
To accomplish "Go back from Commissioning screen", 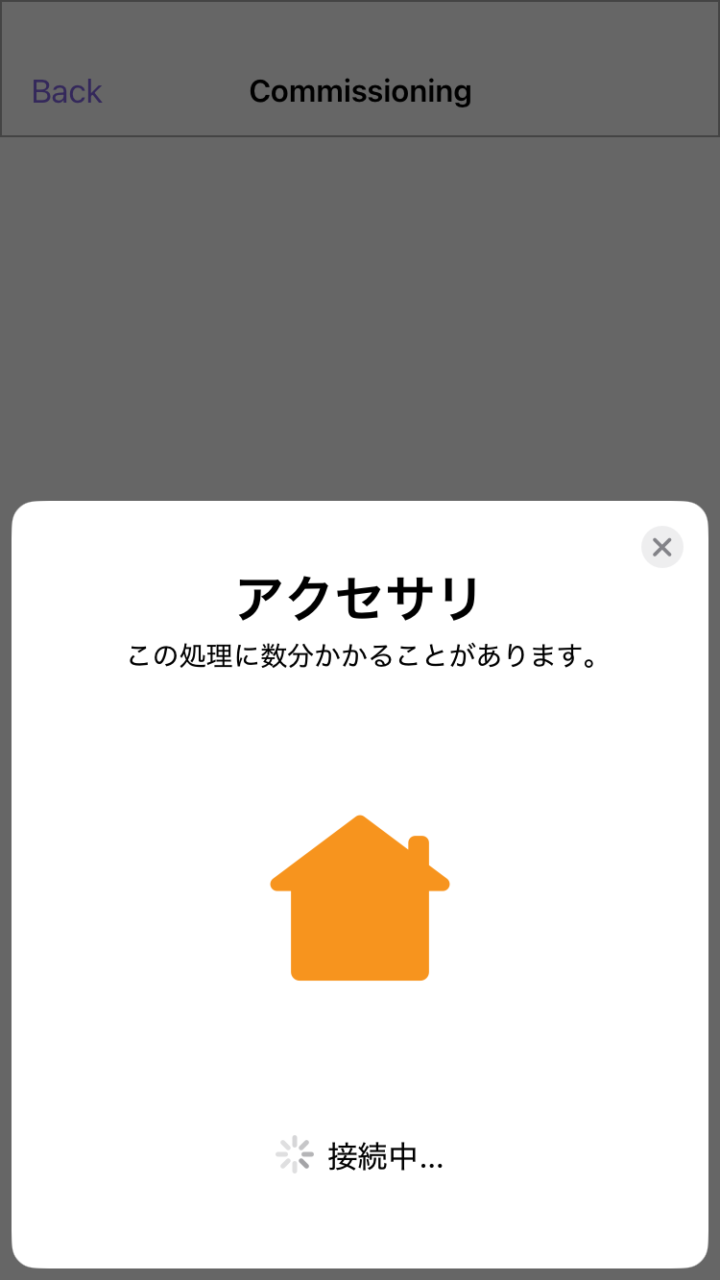I will (67, 91).
